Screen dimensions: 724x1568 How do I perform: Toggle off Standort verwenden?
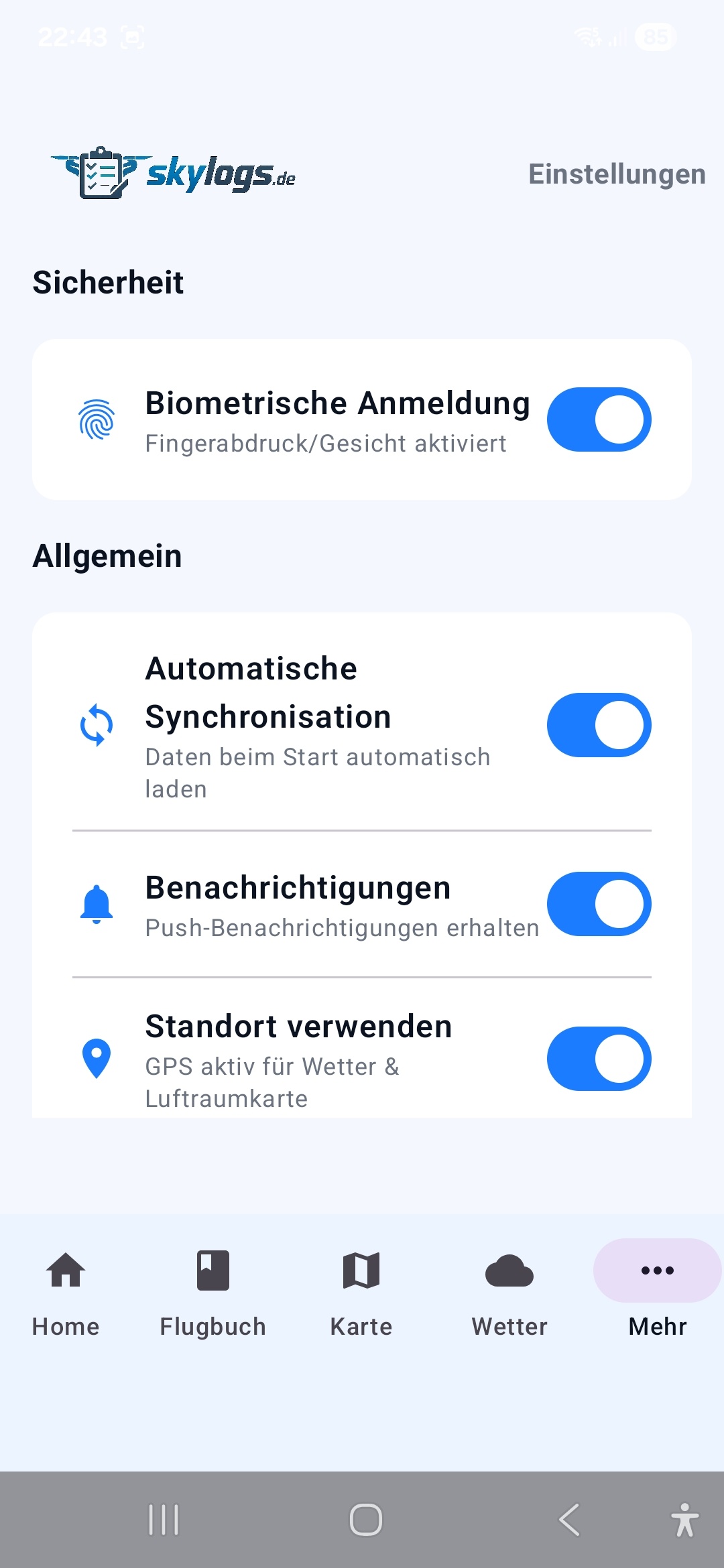coord(598,1059)
